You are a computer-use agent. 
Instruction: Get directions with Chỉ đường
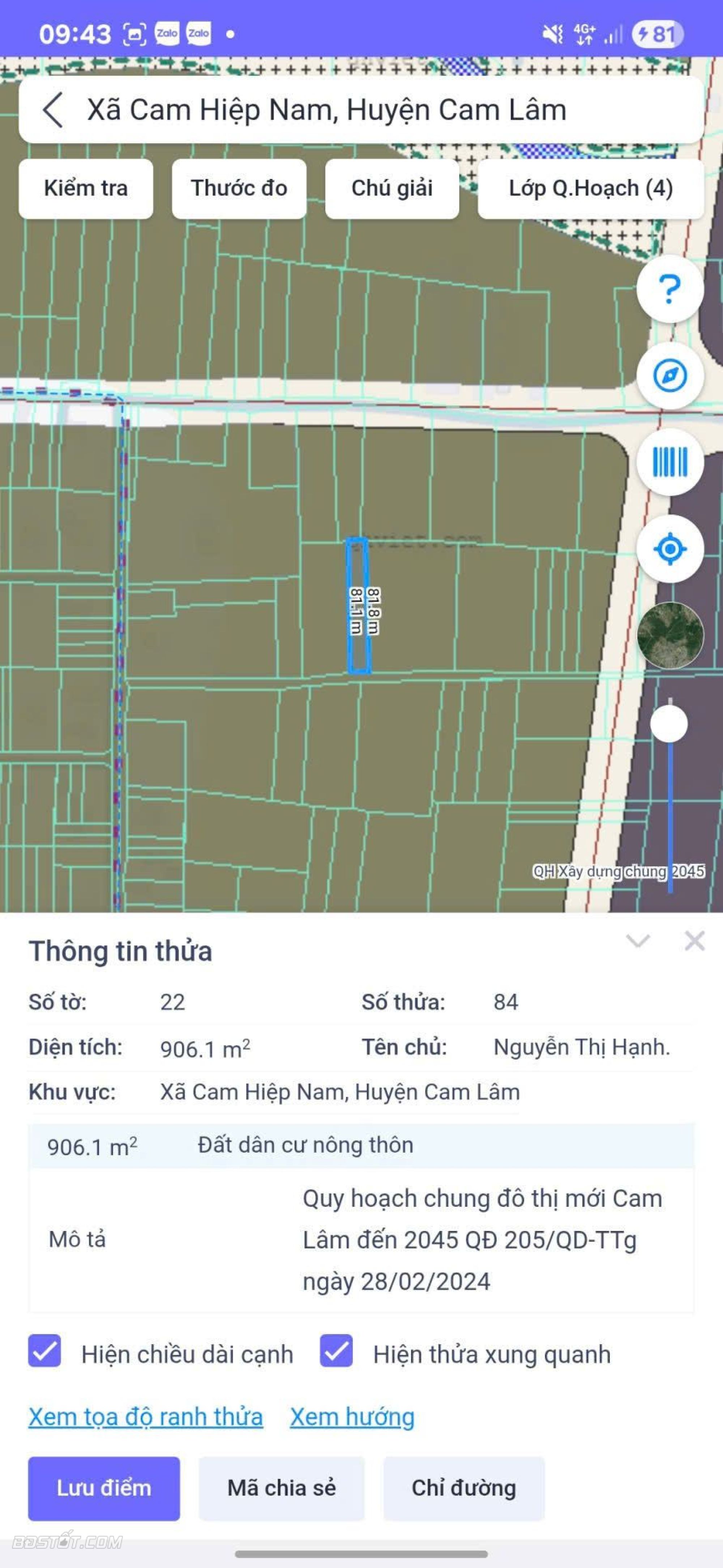pos(464,1488)
